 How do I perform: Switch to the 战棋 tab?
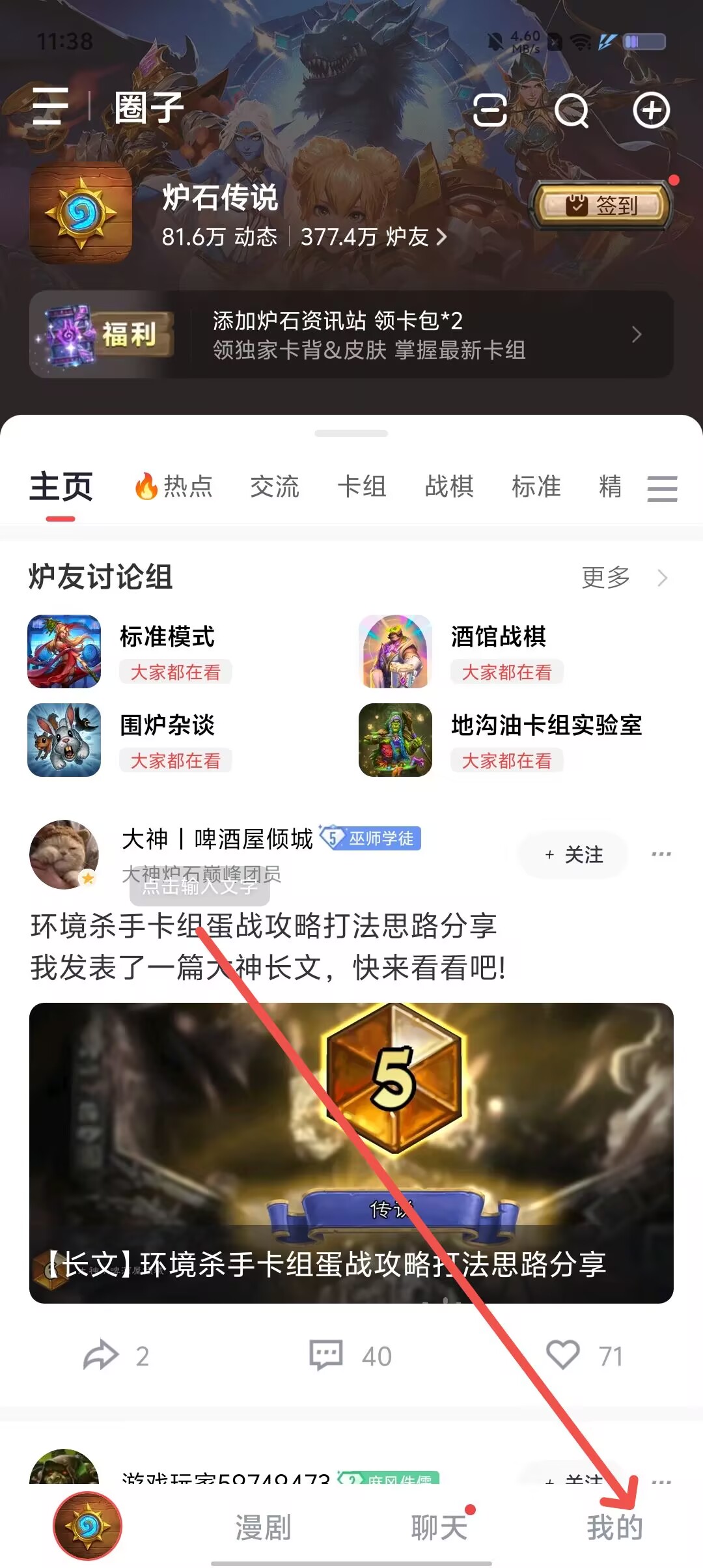click(449, 486)
